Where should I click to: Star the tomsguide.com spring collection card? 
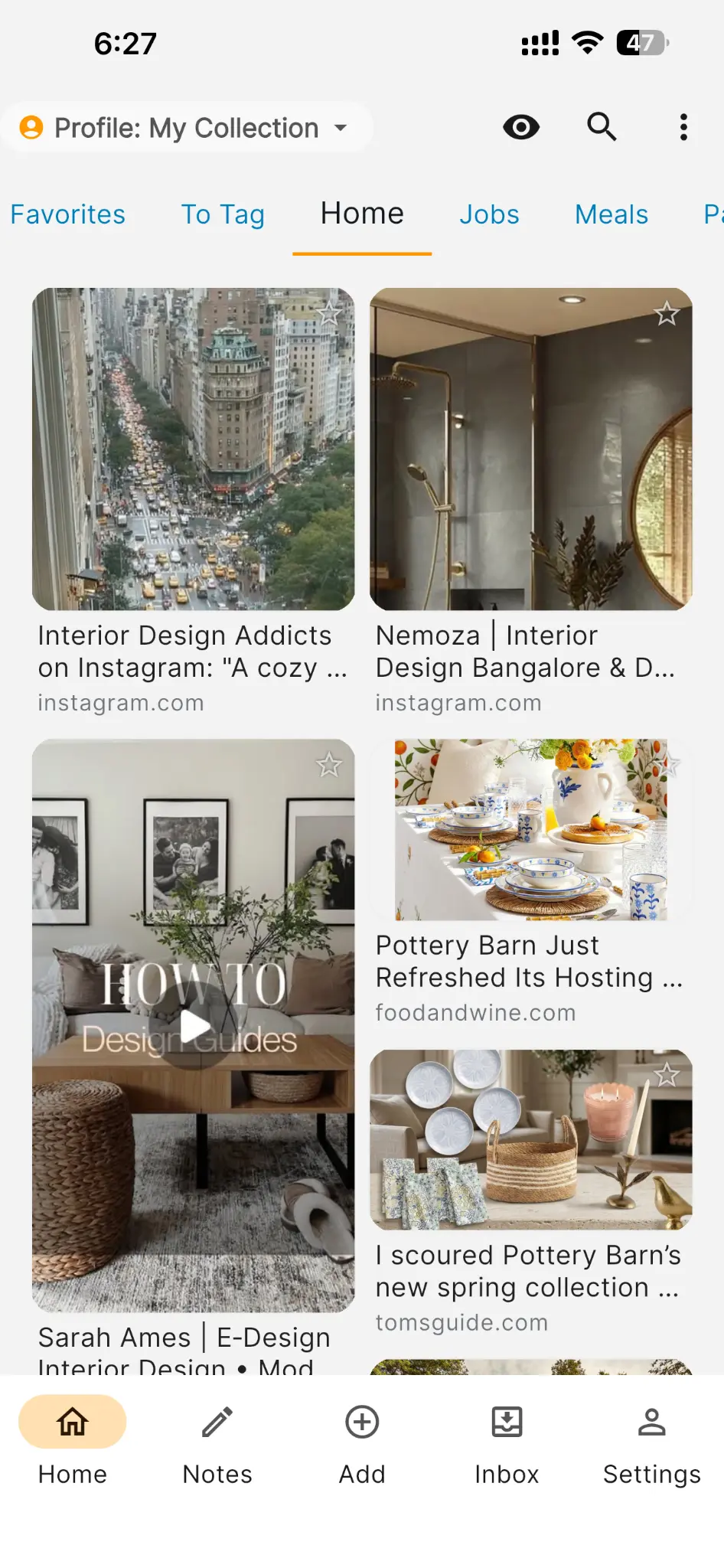[x=667, y=1074]
